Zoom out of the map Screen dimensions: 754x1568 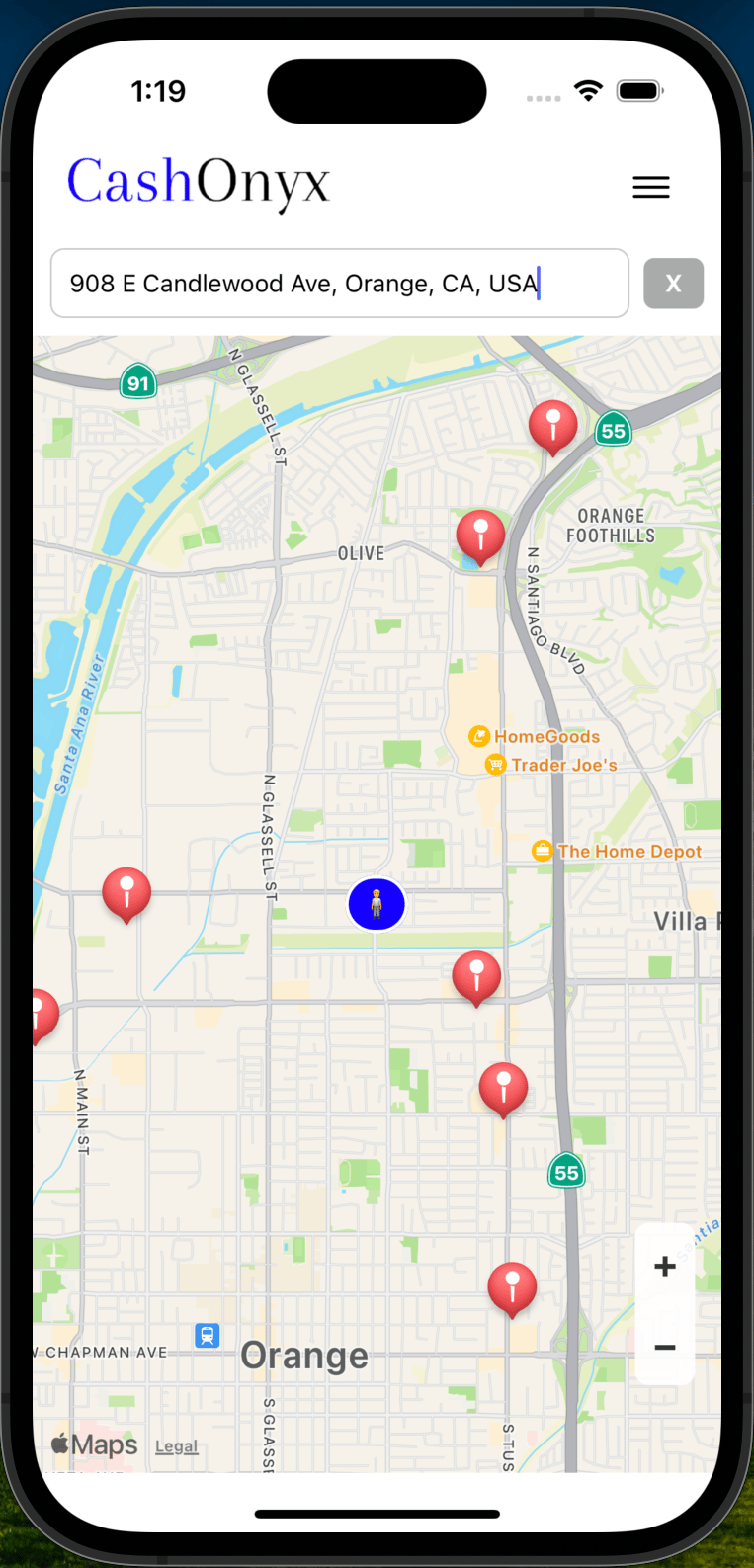665,1346
